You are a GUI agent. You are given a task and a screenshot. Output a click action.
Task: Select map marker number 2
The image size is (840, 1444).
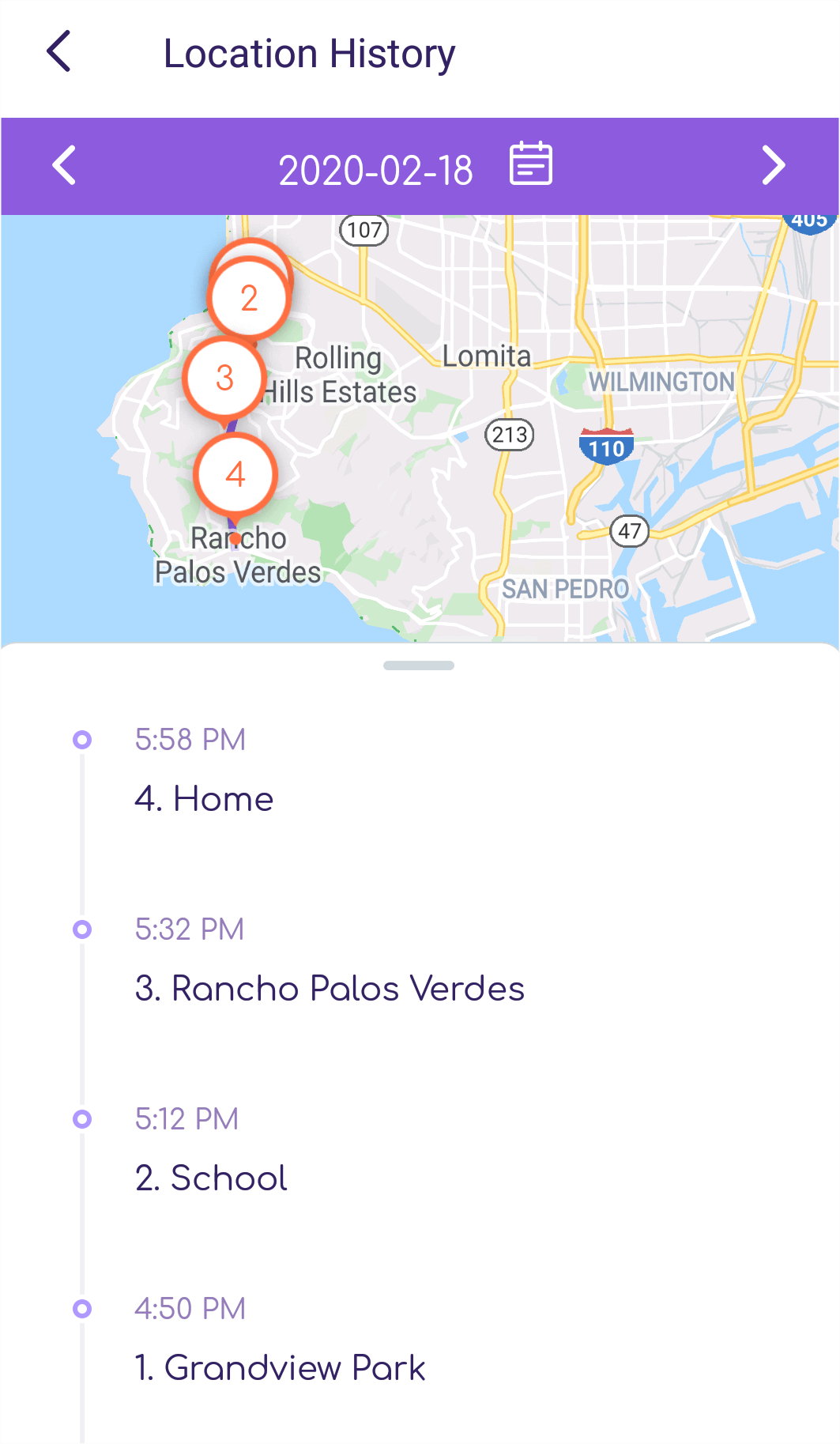pos(249,300)
